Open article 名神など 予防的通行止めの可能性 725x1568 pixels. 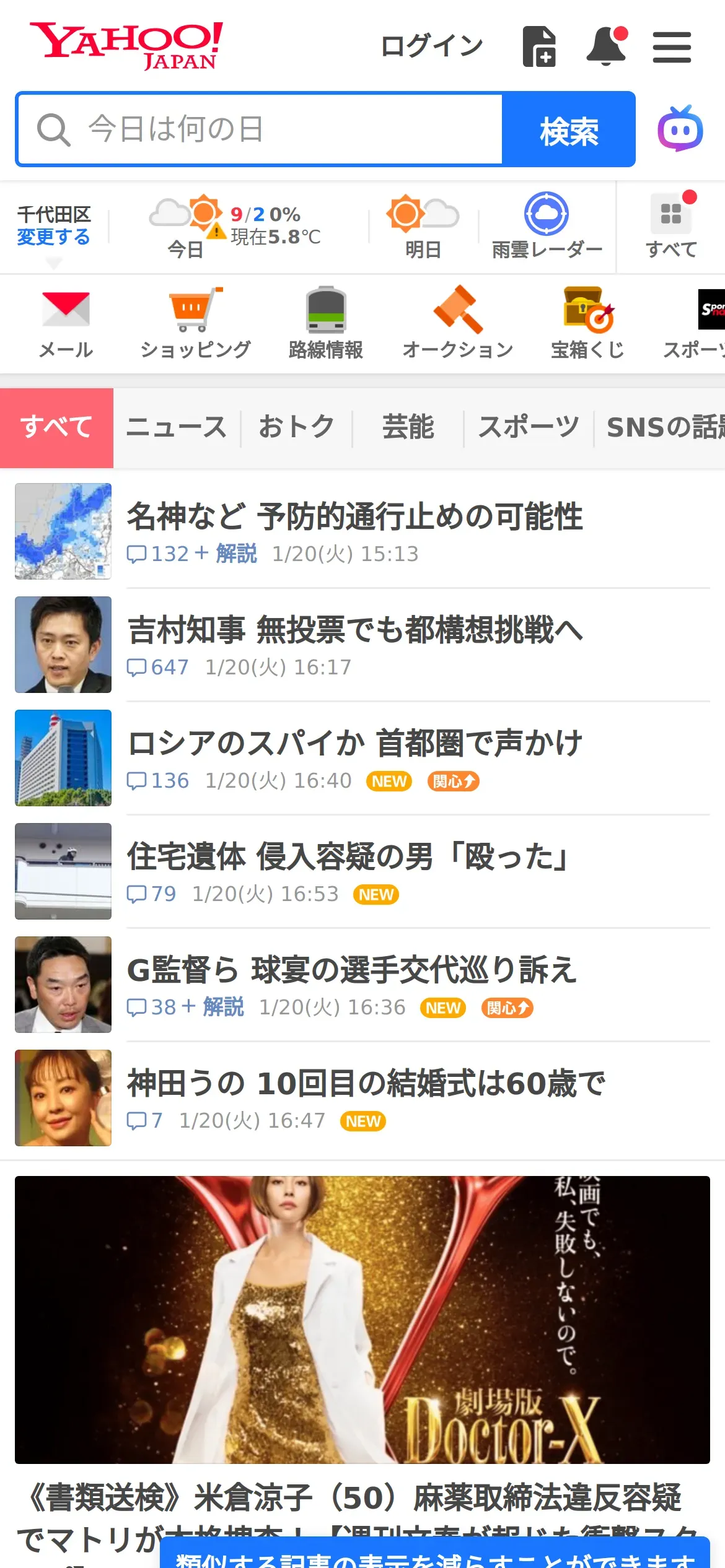[x=354, y=517]
